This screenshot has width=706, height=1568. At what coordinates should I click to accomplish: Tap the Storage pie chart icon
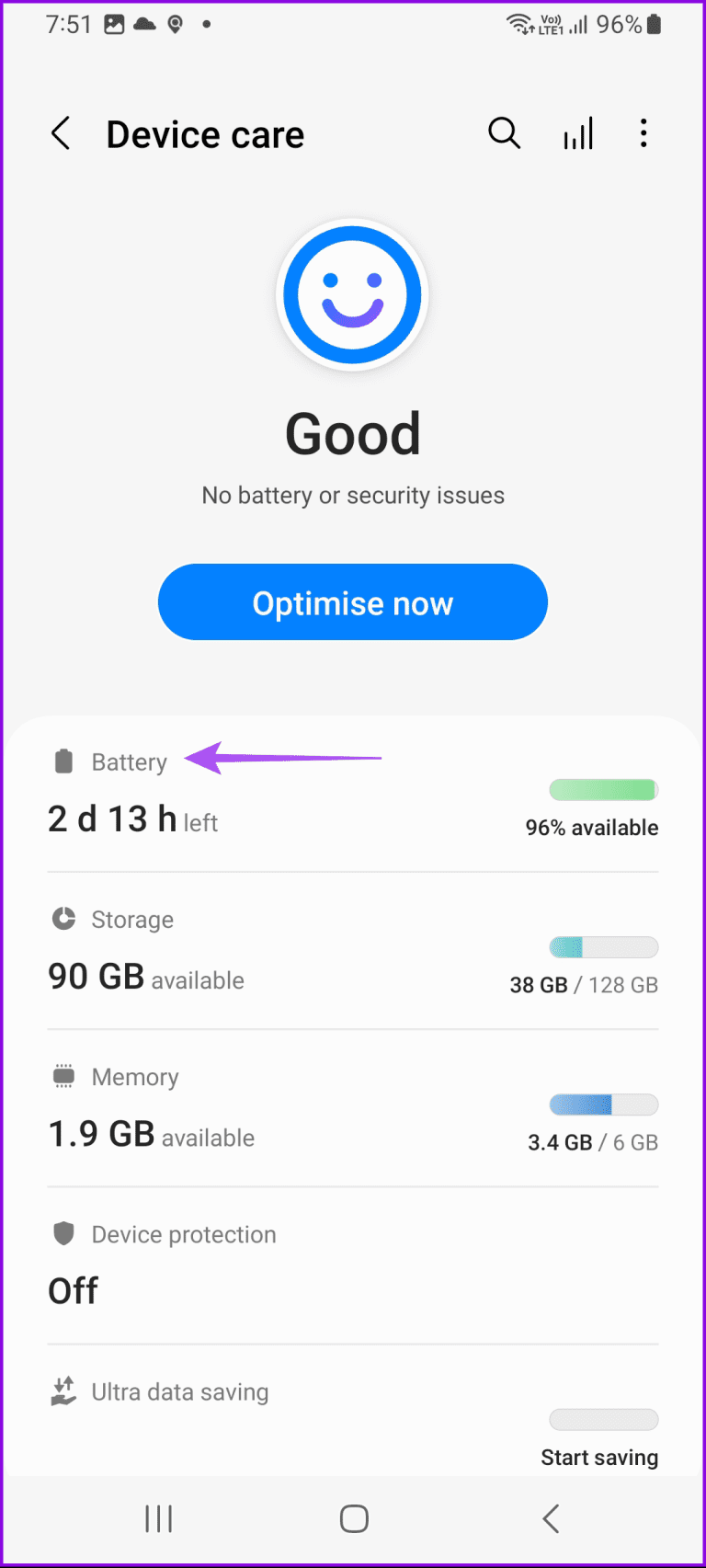(63, 918)
